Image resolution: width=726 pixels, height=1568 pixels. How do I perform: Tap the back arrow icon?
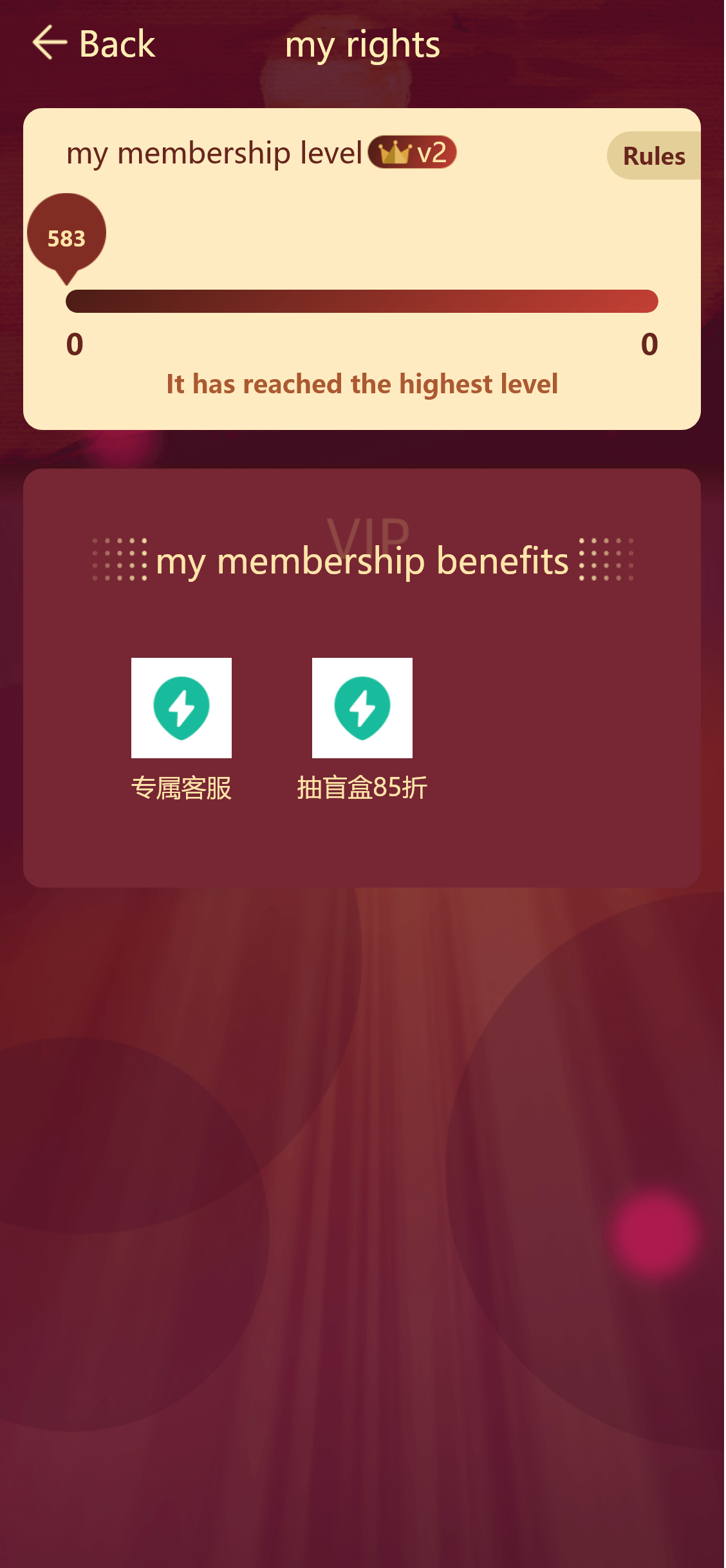click(x=48, y=44)
